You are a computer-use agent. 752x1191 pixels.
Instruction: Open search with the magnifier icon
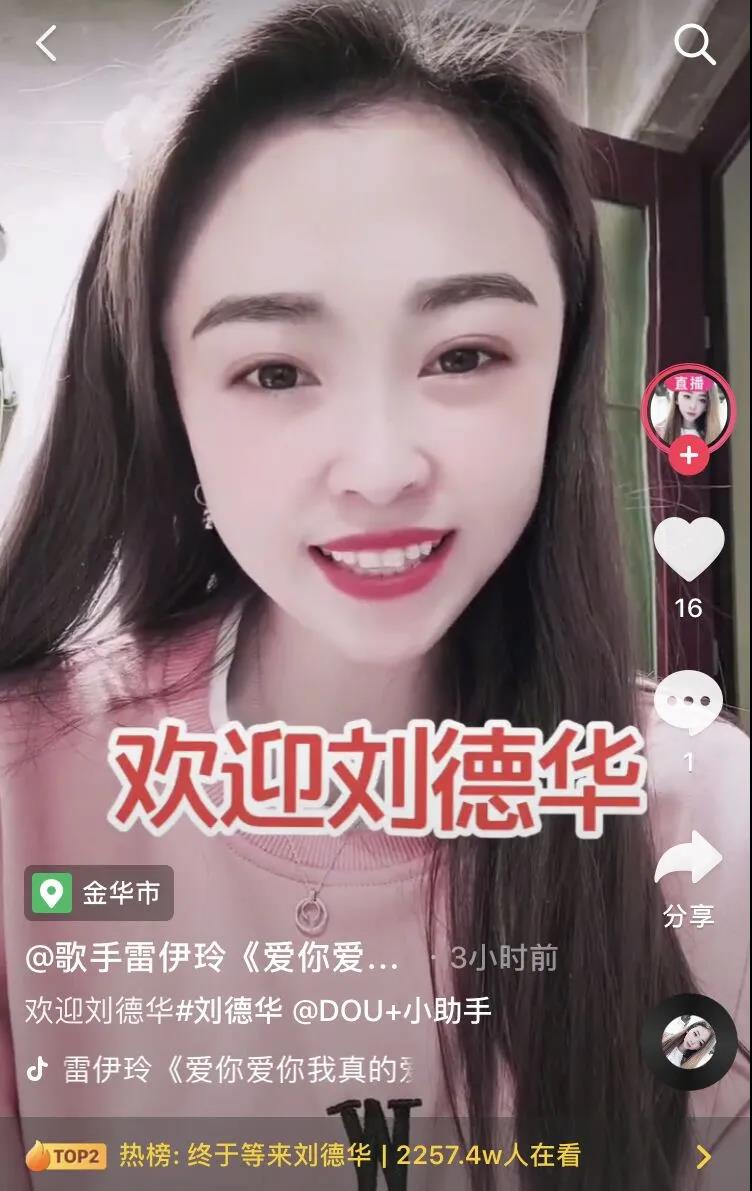694,44
